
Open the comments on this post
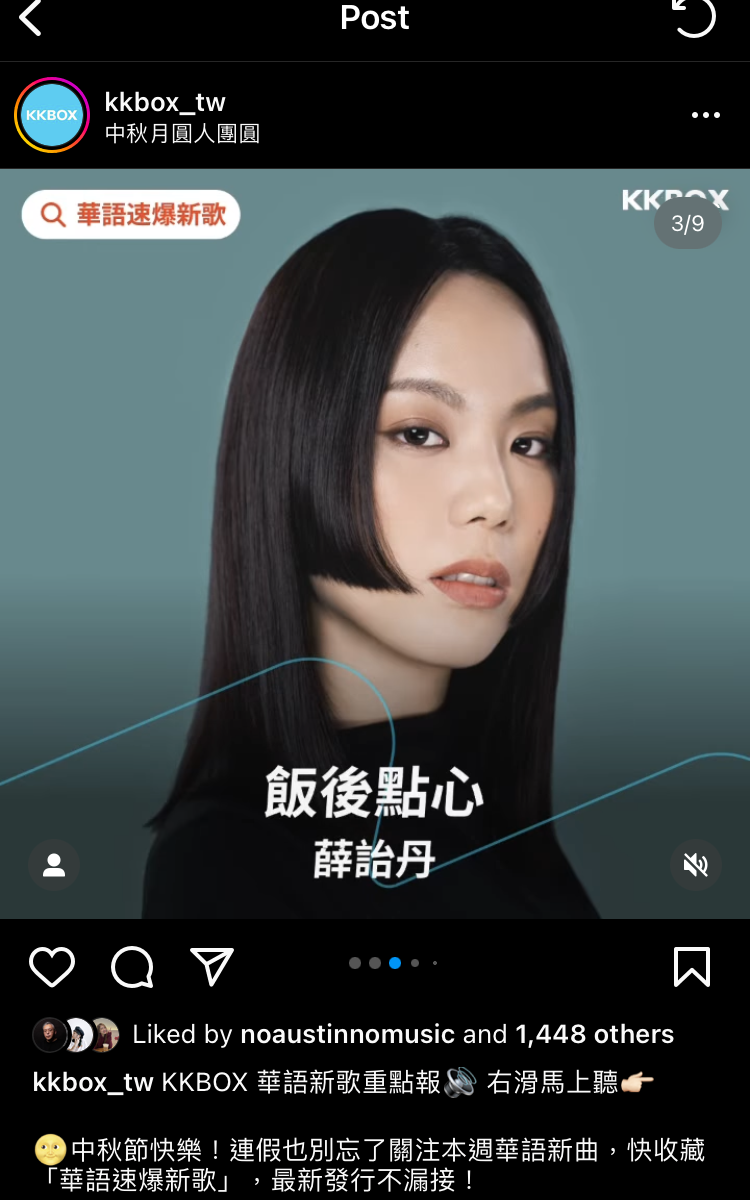(x=132, y=967)
